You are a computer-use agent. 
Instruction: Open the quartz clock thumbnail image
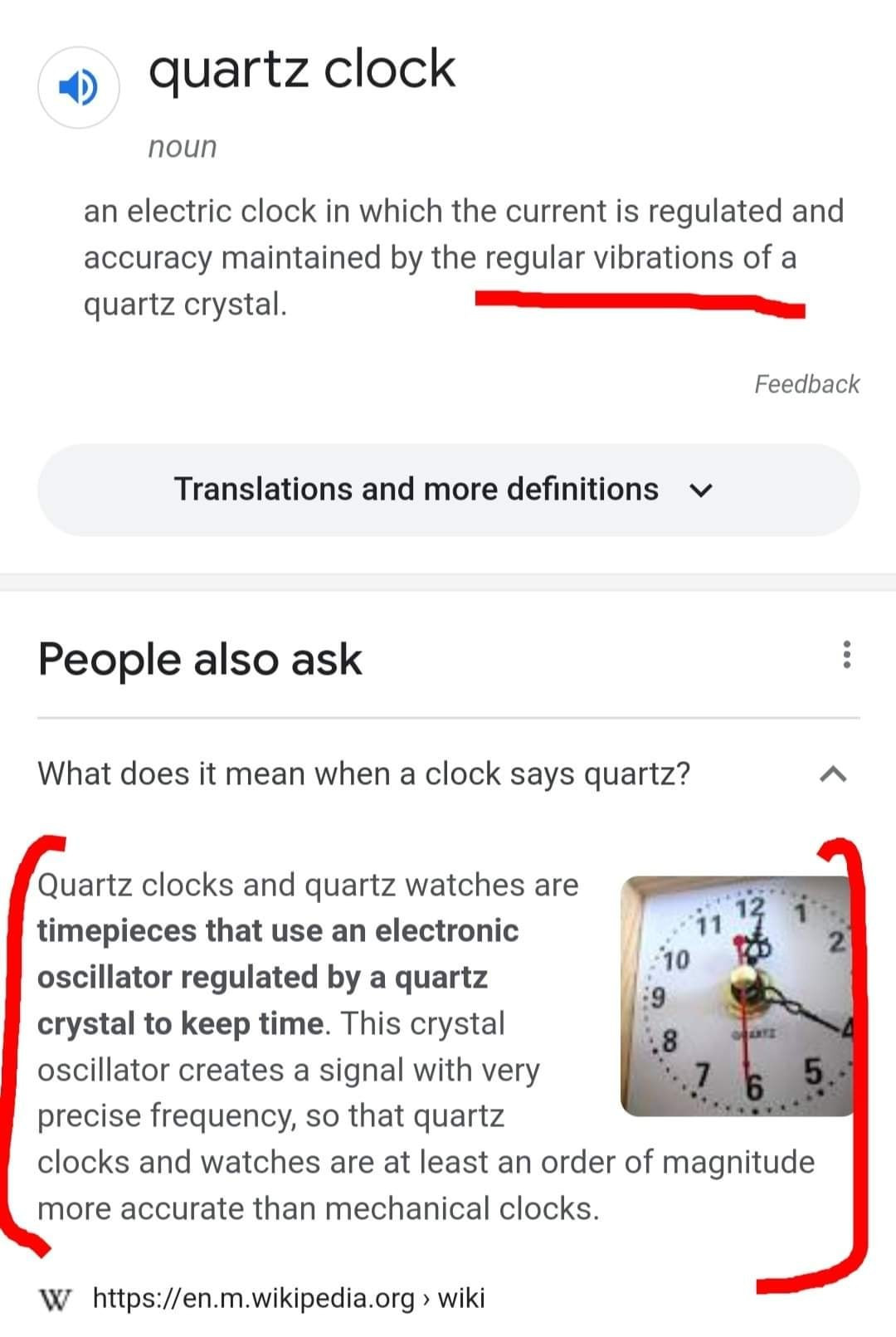(737, 996)
